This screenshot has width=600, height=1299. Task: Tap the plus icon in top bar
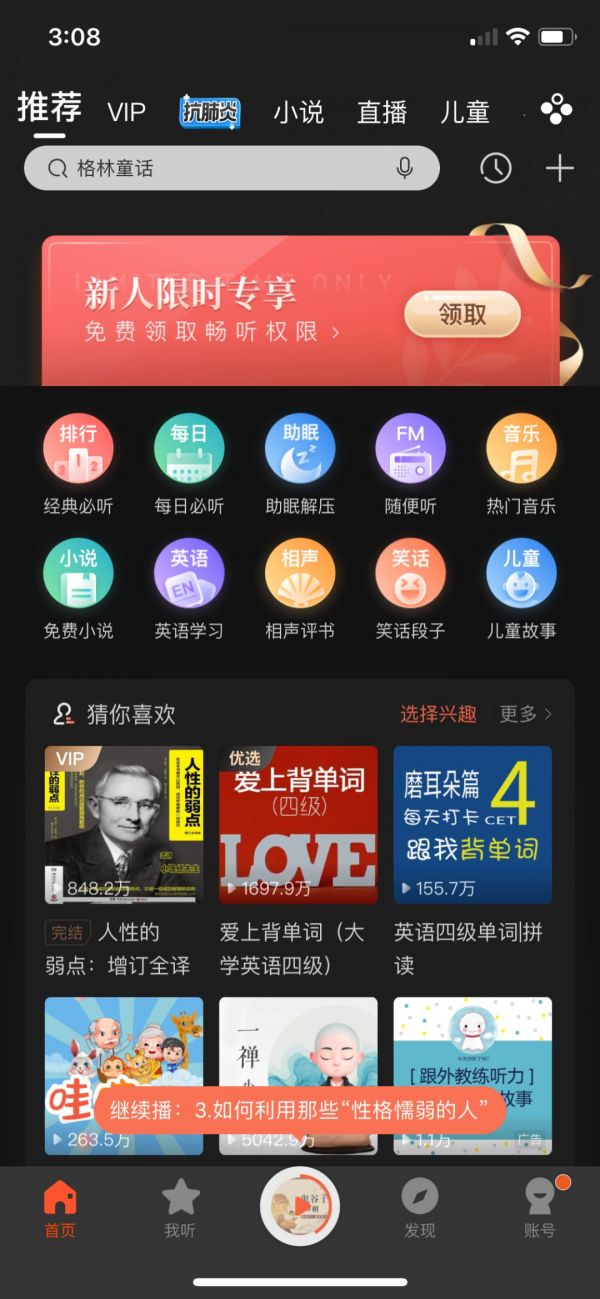point(559,168)
